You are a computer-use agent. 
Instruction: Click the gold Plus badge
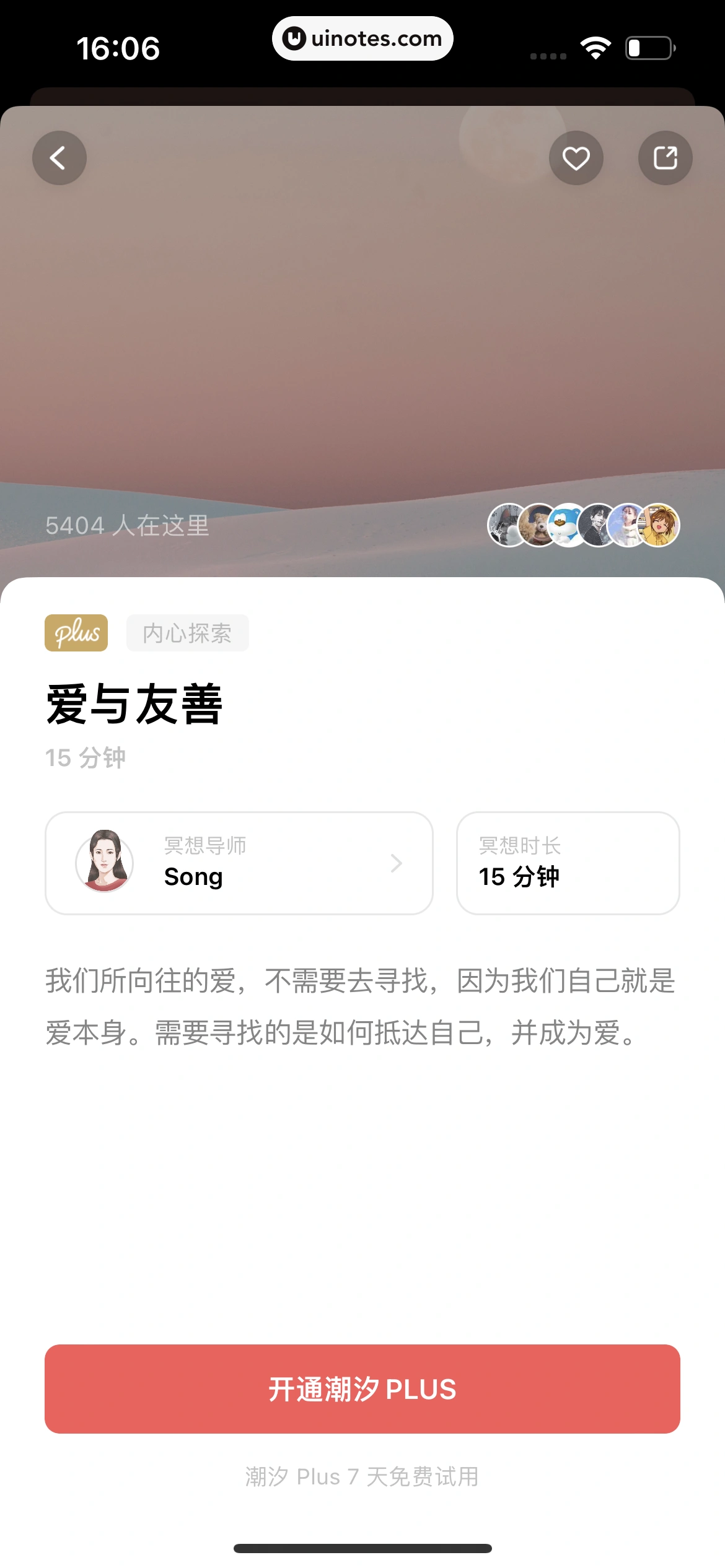(76, 632)
